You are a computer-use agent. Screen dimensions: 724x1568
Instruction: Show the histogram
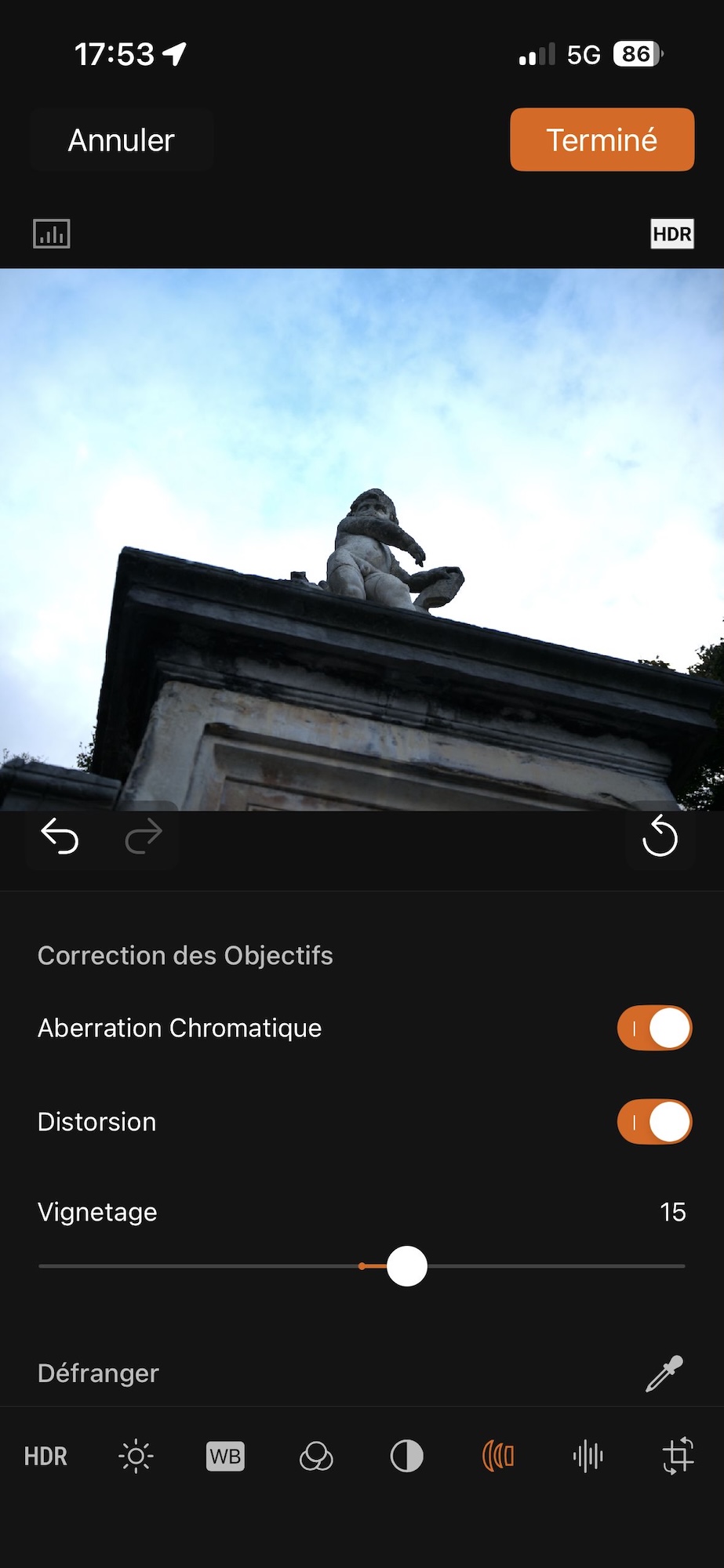52,234
